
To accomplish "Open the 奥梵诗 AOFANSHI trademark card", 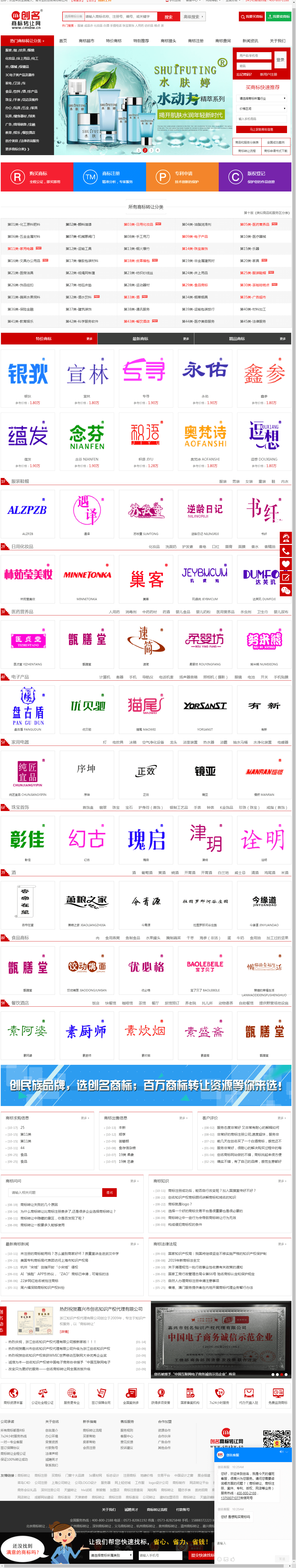I will coord(205,441).
